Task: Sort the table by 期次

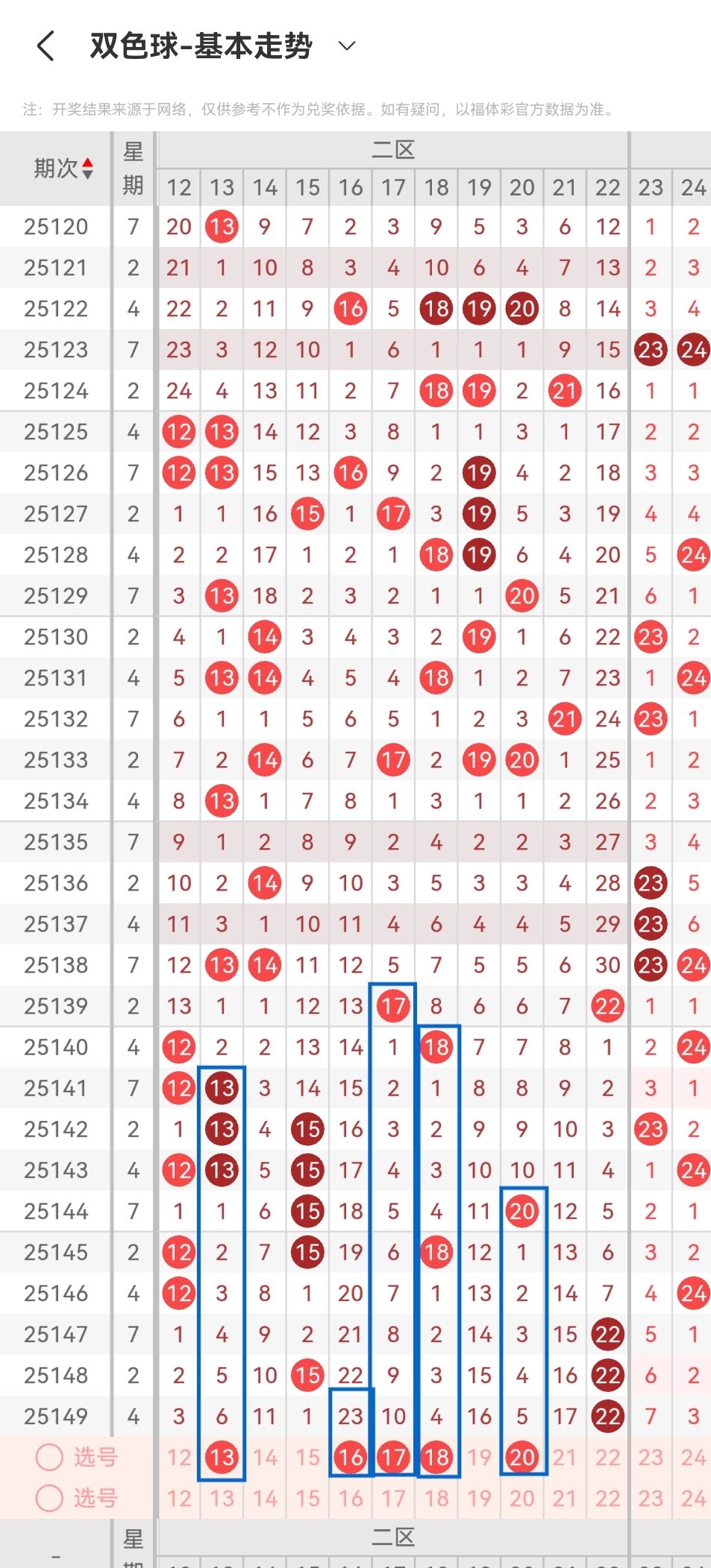Action: pyautogui.click(x=64, y=169)
